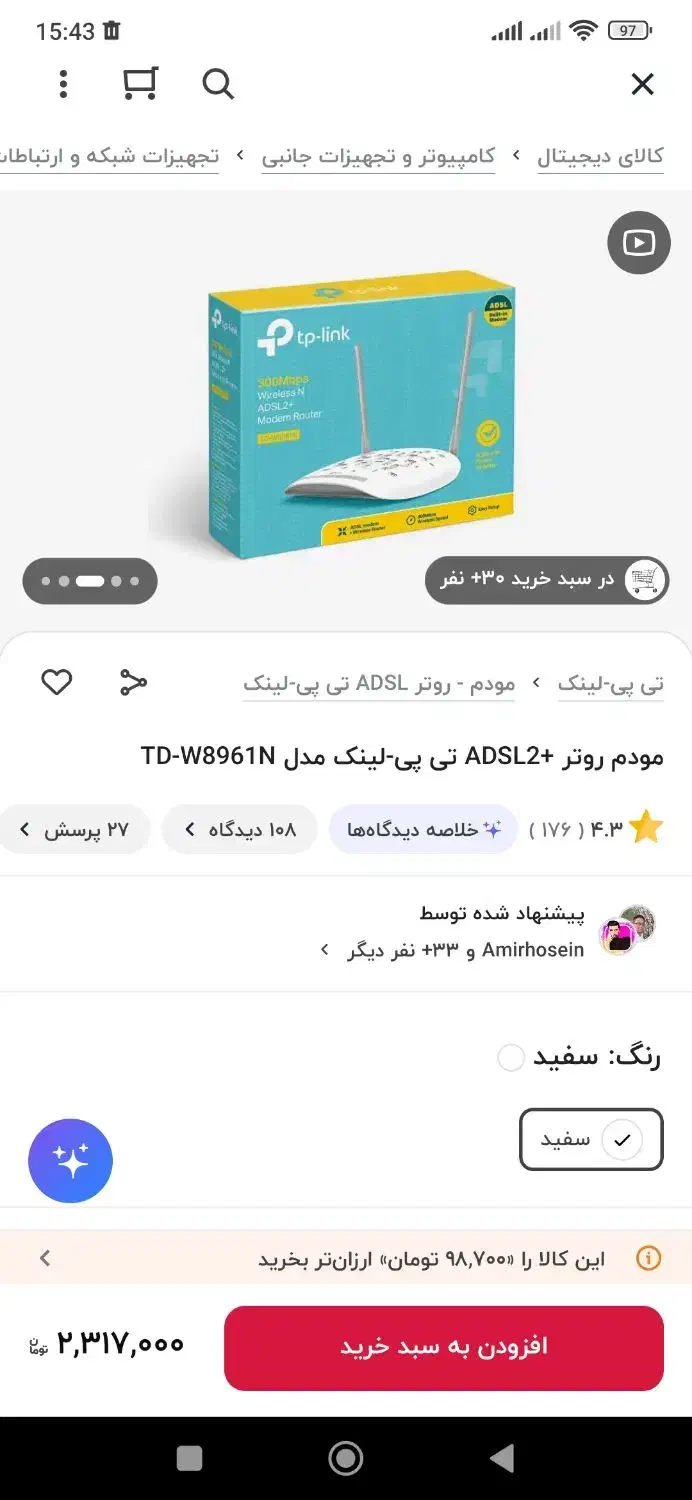Open the کالای دیجیتال breadcrumb

tap(600, 156)
